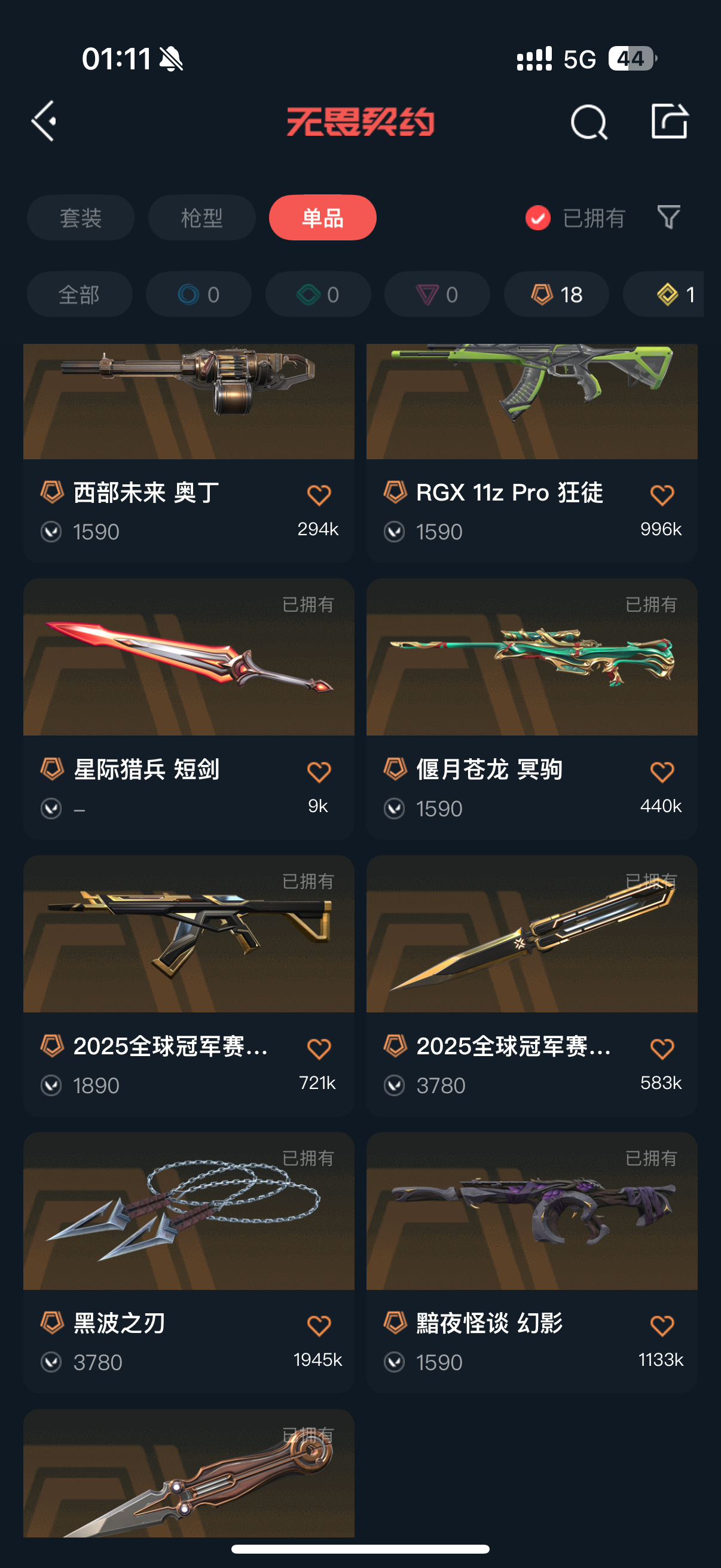
Task: Select the 单品 tab
Action: pos(322,218)
